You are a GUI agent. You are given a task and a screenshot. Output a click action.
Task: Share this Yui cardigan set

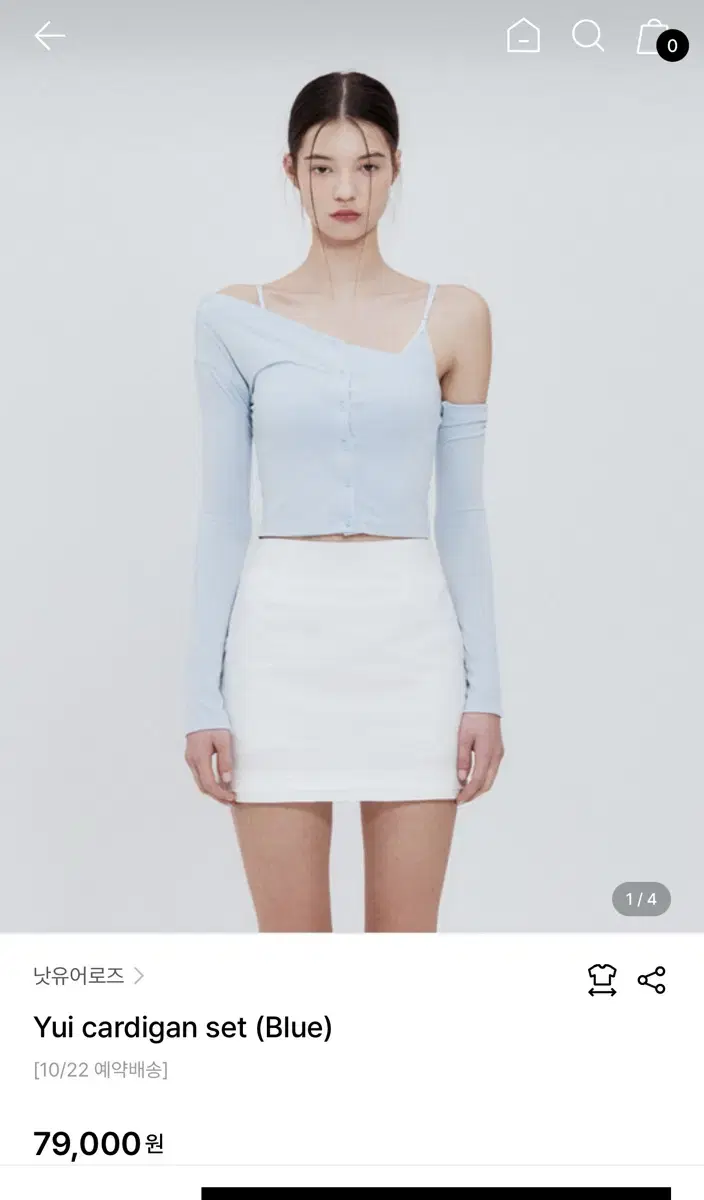(x=652, y=980)
